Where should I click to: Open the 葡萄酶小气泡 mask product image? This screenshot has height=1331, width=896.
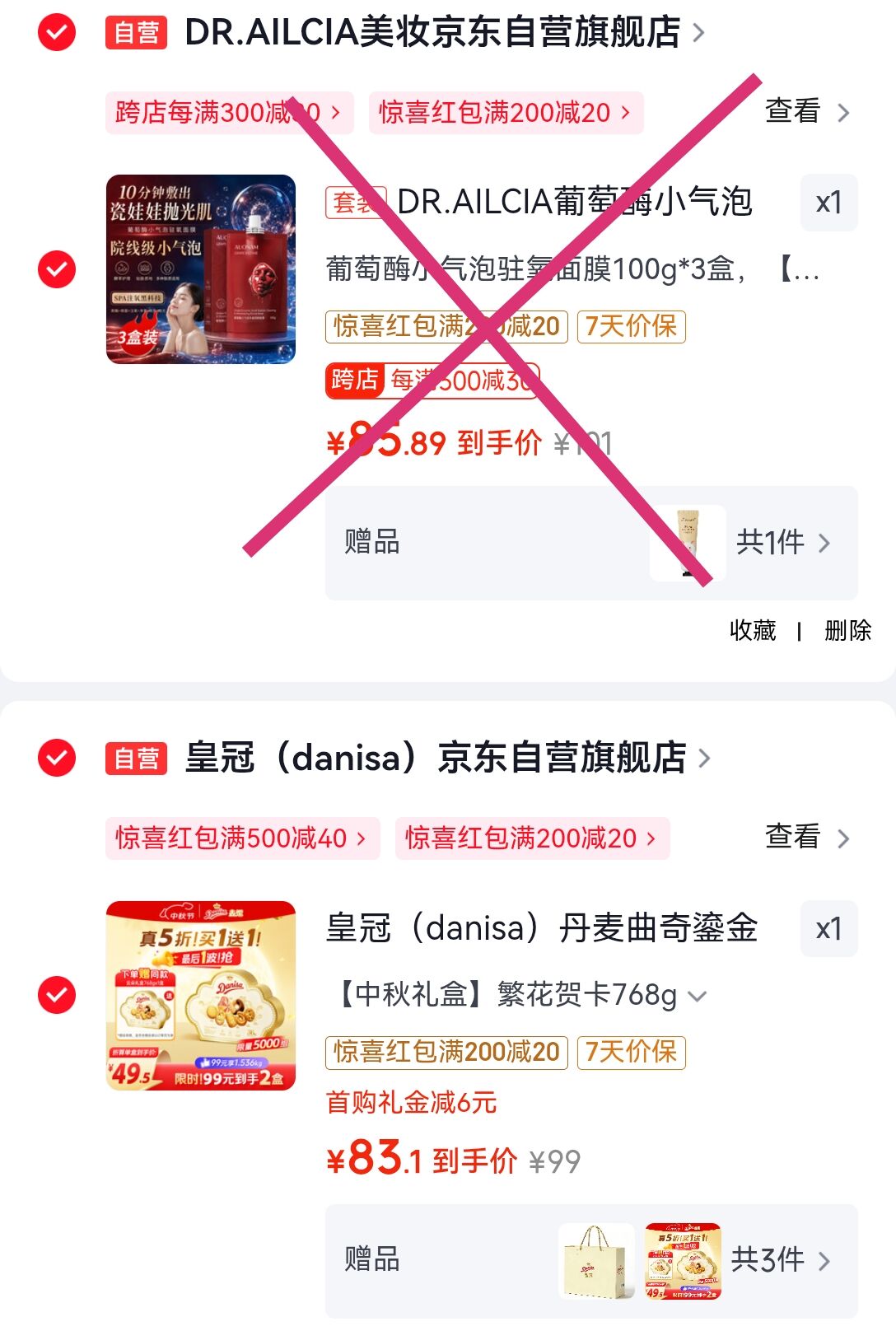[201, 269]
